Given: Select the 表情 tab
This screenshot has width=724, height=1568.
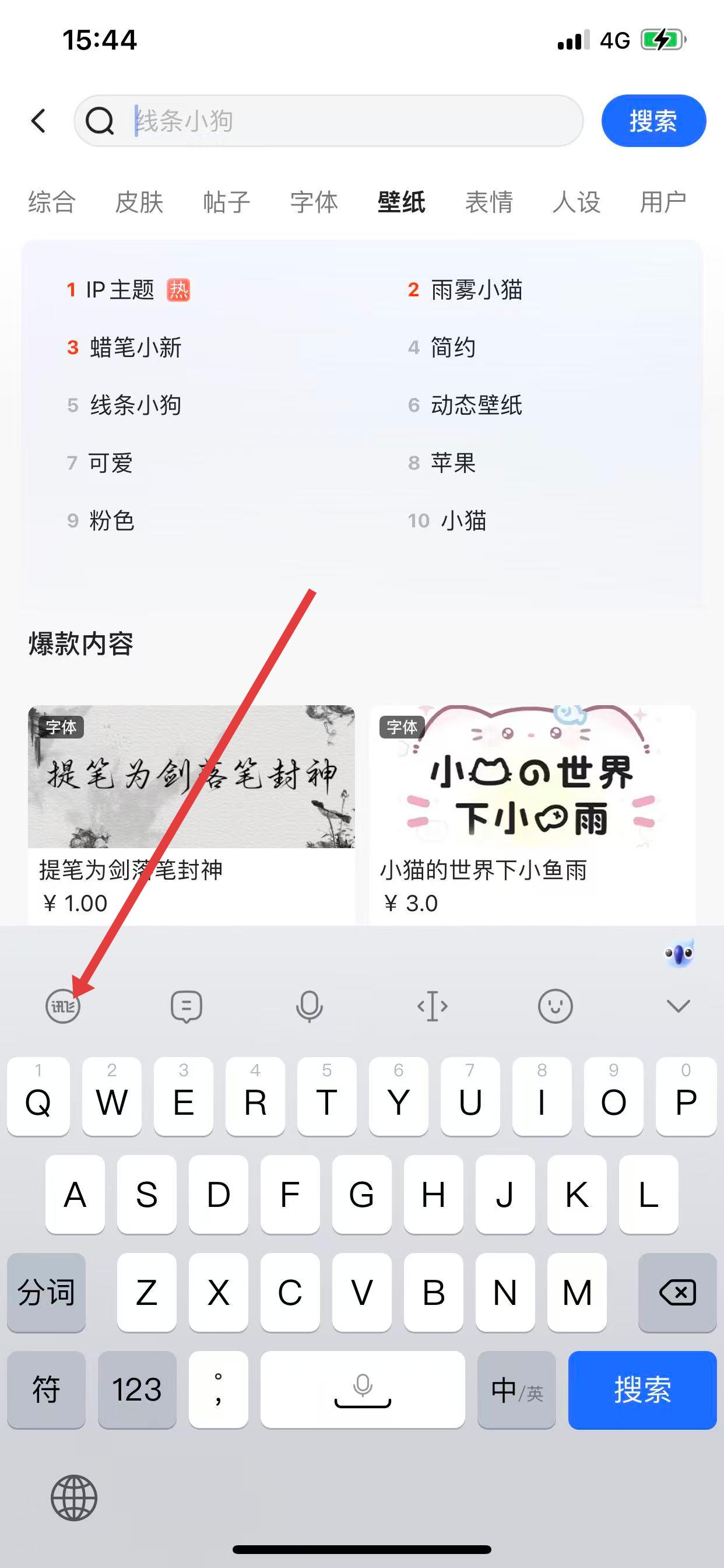Looking at the screenshot, I should 488,202.
